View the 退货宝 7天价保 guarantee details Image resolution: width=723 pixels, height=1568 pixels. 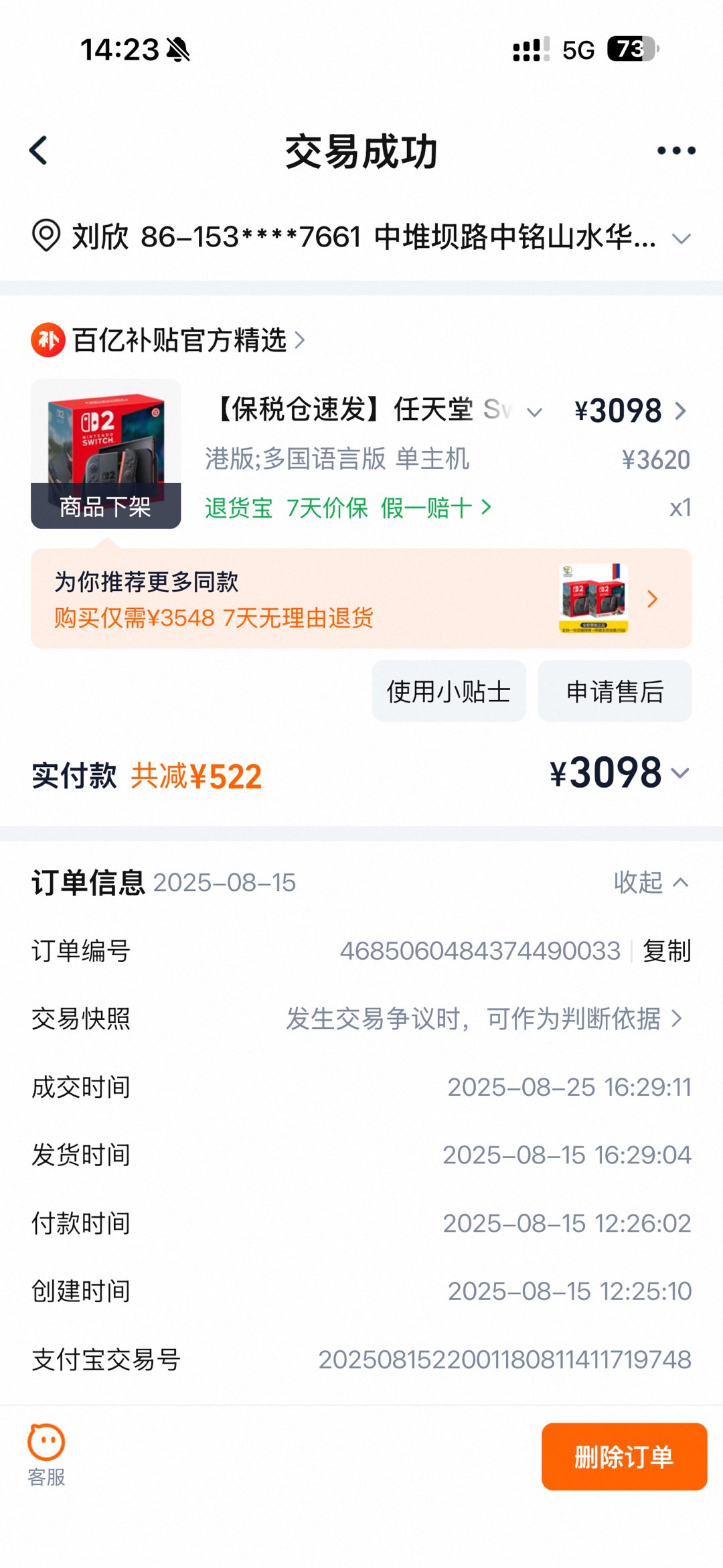click(x=348, y=508)
